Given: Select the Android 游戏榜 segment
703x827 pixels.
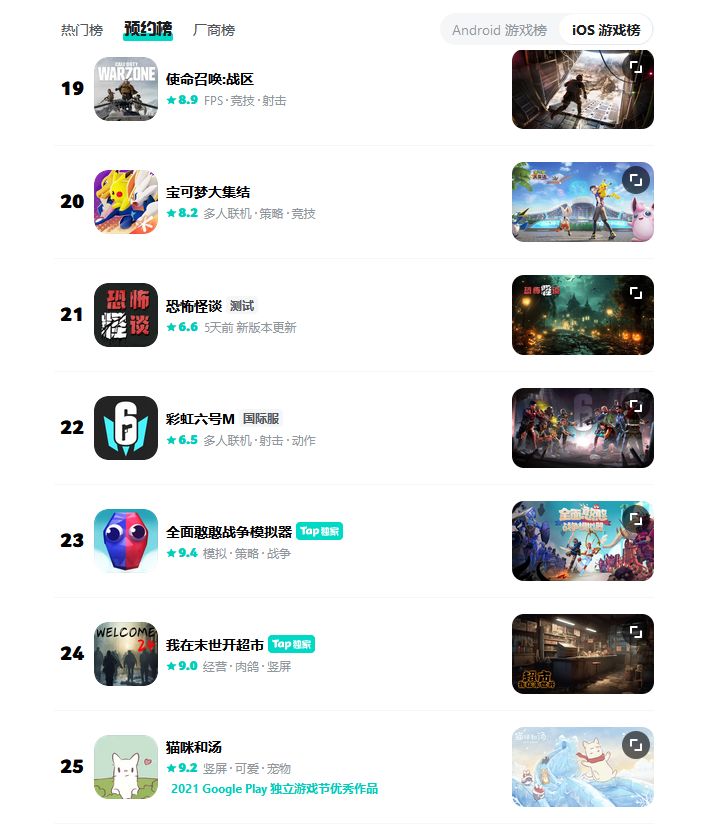Looking at the screenshot, I should point(499,30).
